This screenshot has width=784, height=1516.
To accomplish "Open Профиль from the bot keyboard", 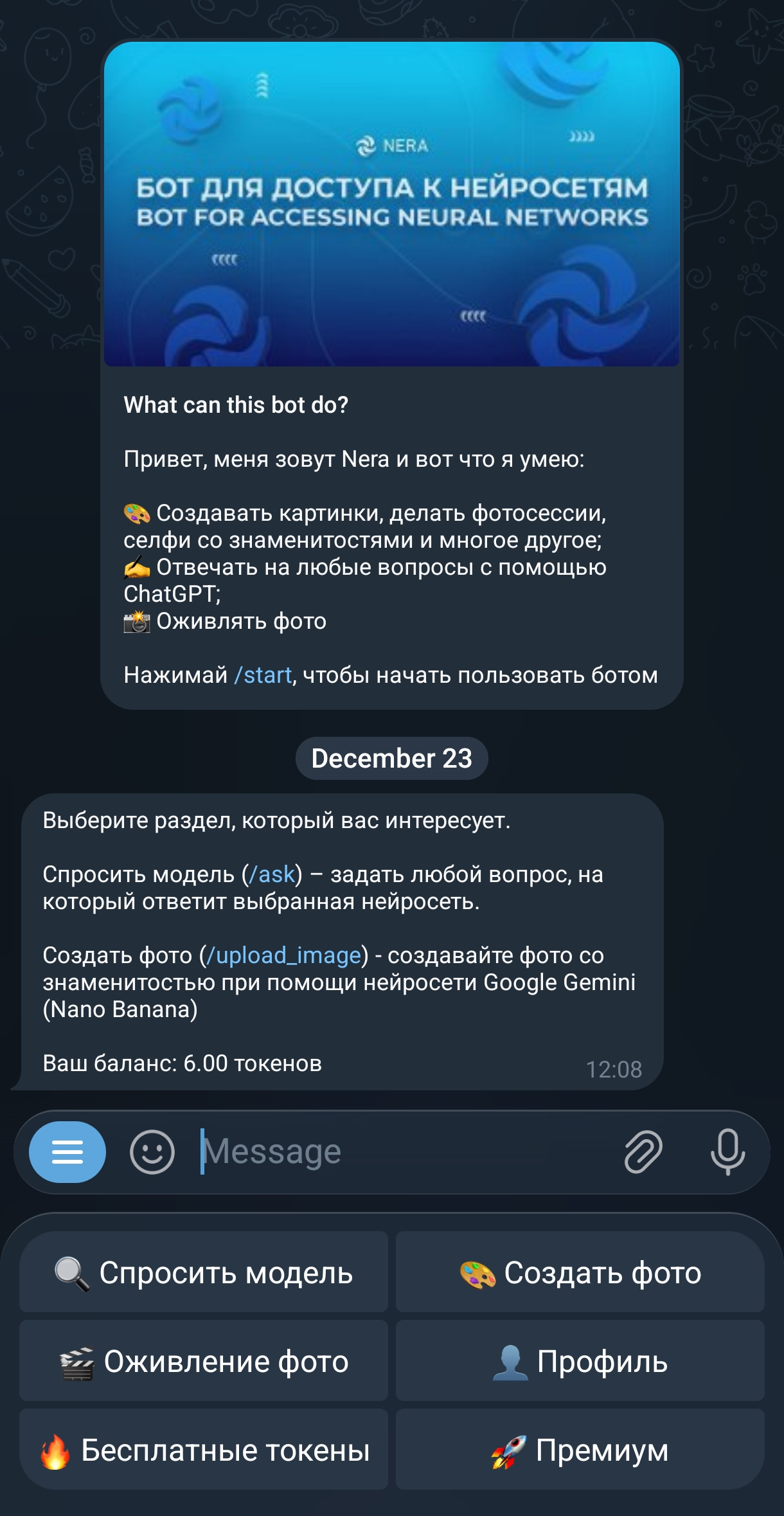I will coord(580,1361).
